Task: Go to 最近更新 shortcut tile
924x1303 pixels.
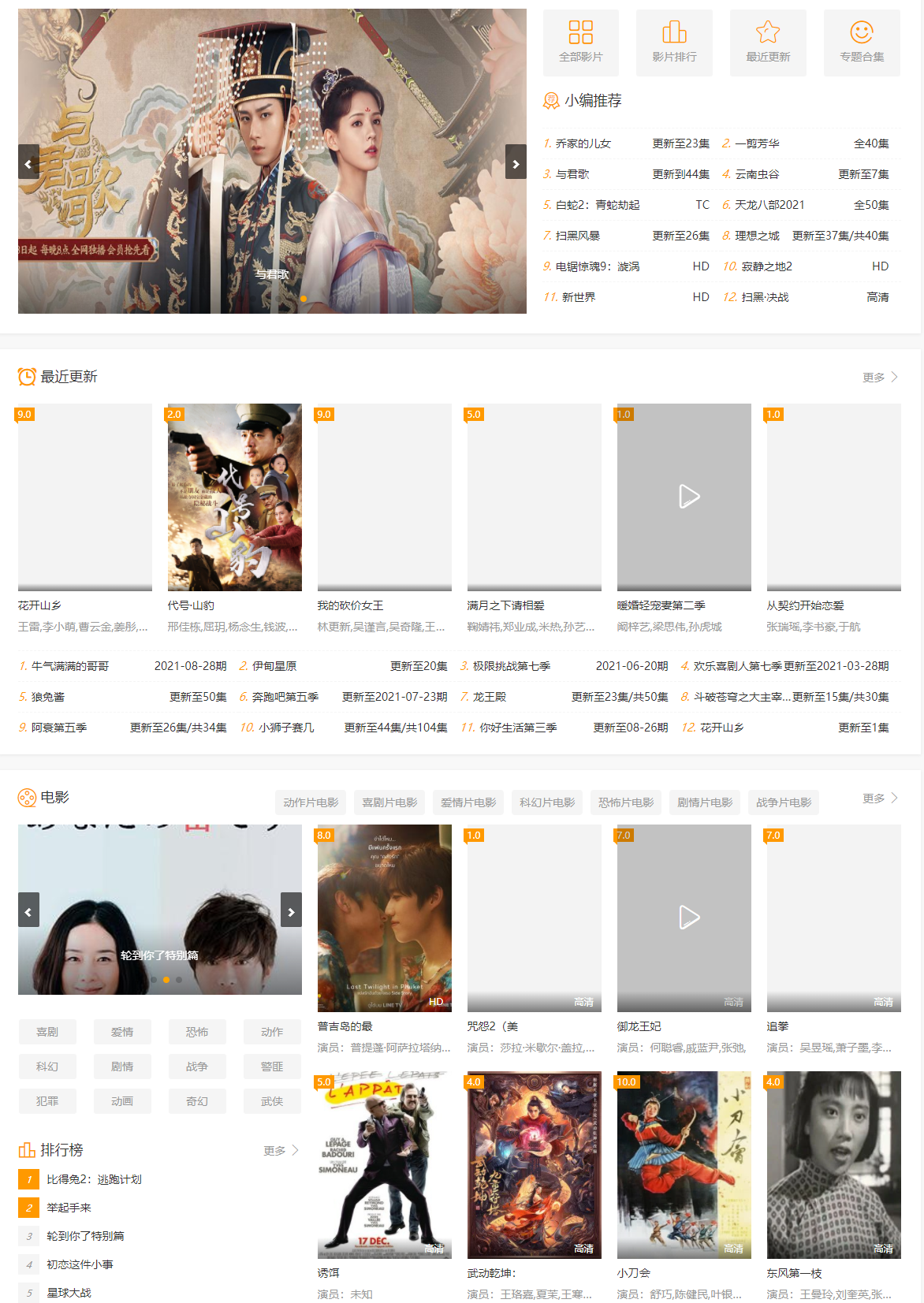Action: [x=768, y=43]
